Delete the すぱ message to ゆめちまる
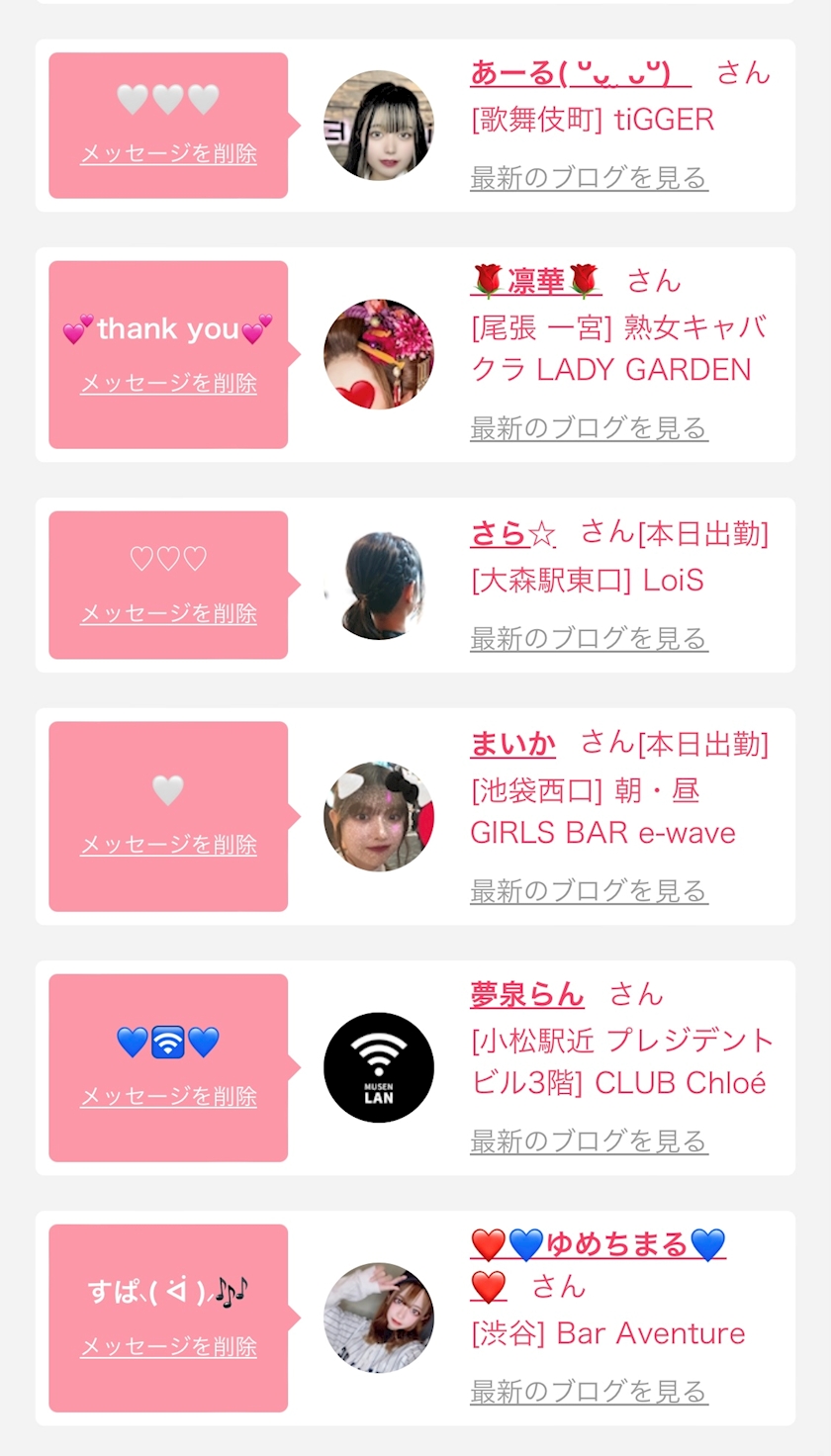Screen dimensions: 831x1456 coord(168,1346)
